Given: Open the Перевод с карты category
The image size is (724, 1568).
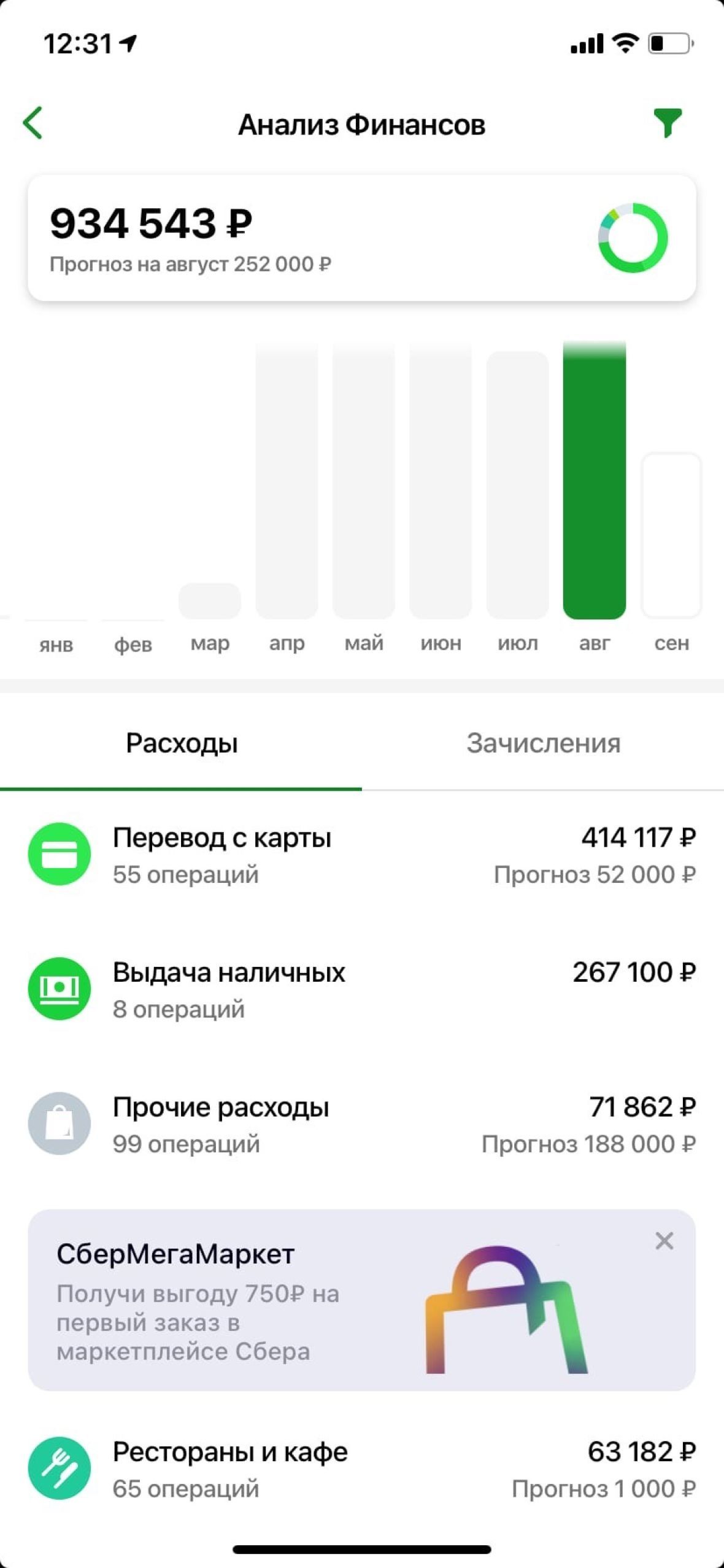Looking at the screenshot, I should coord(361,855).
